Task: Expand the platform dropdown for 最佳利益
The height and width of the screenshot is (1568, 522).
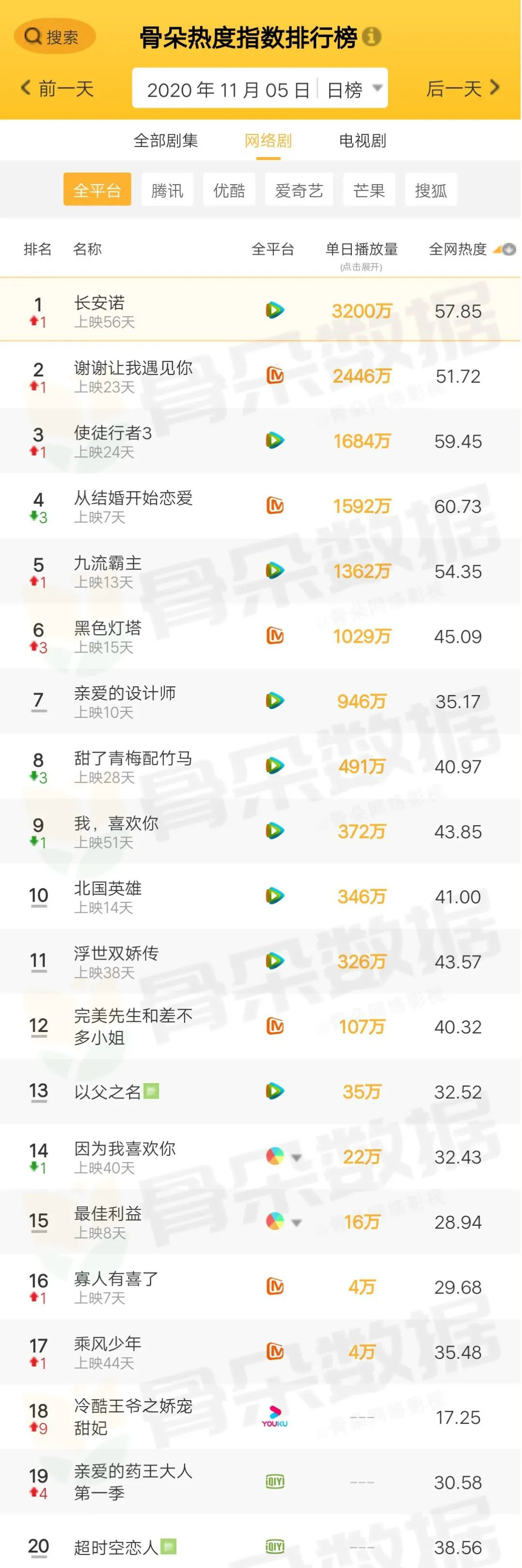Action: 296,1223
